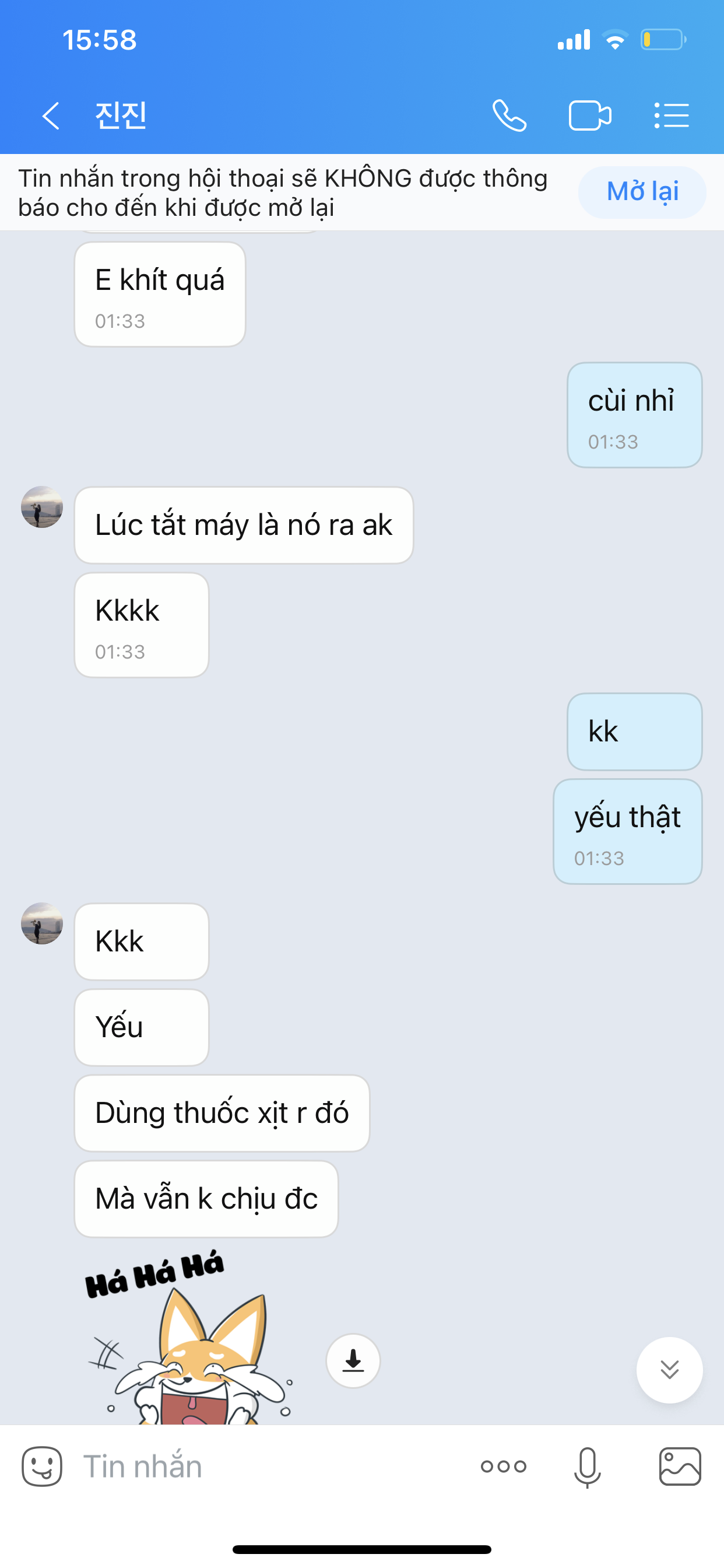The image size is (724, 1568).
Task: Go back from the chat
Action: click(51, 116)
